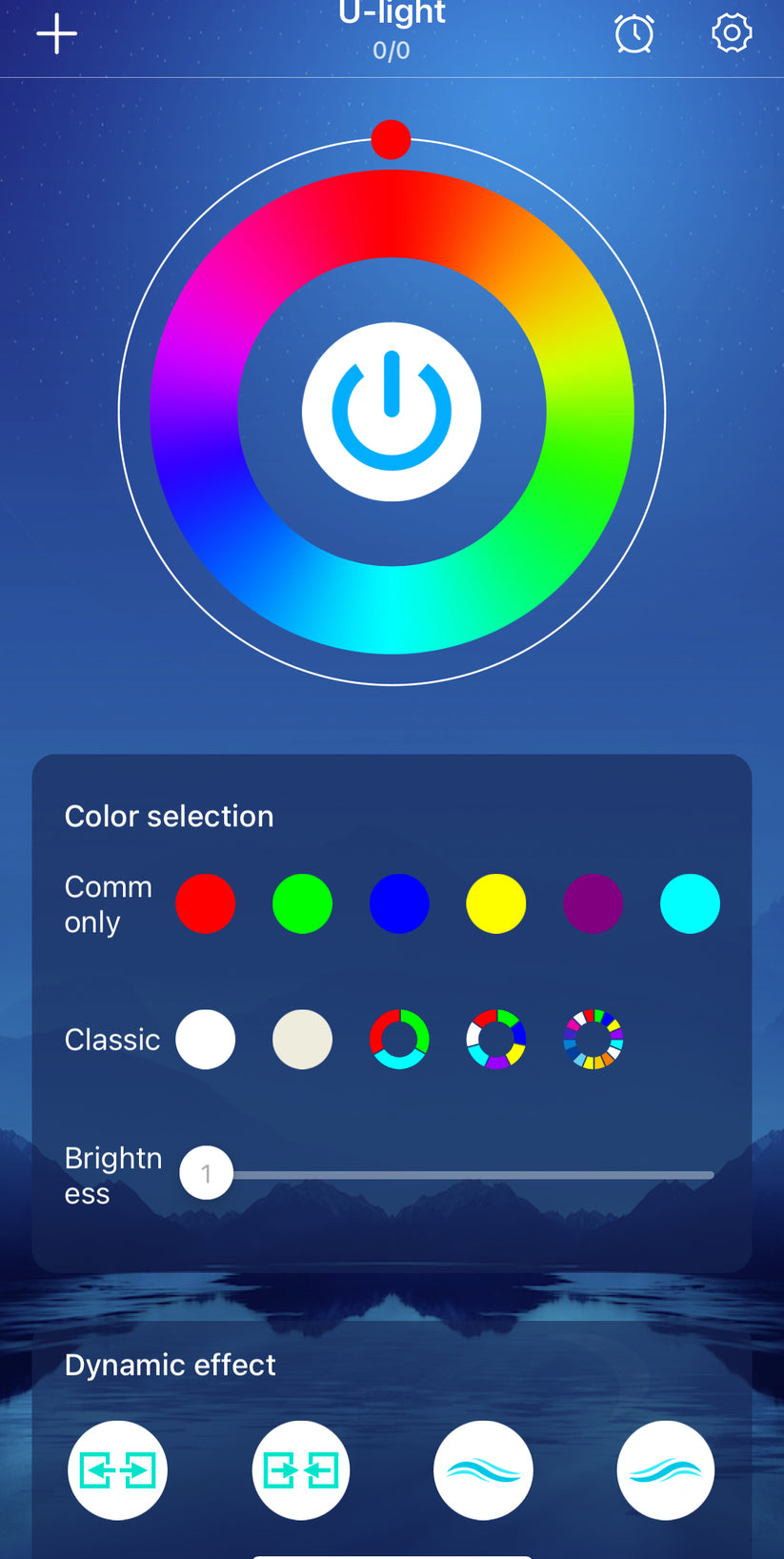Select the red color swatch
Screen dimensions: 784x1559
pos(206,903)
